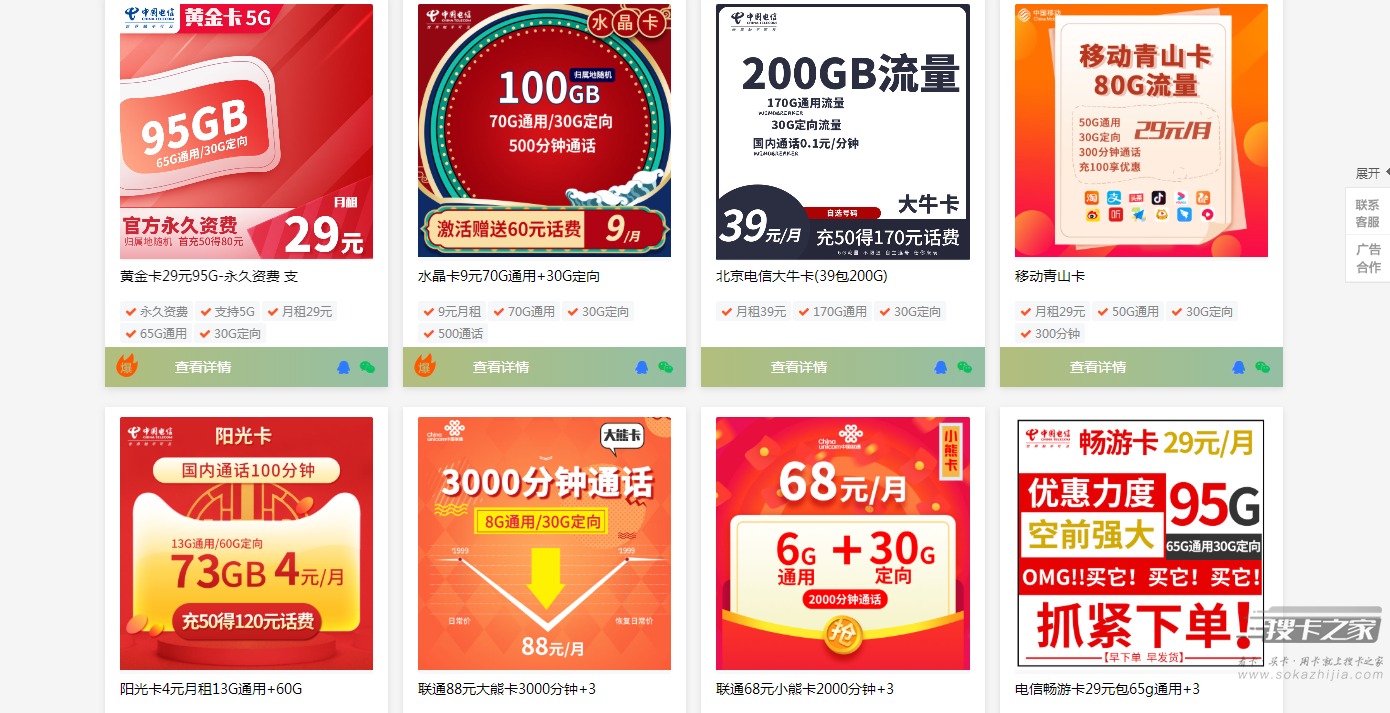Open 黄金卡29元95G card details
1390x713 pixels.
203,367
